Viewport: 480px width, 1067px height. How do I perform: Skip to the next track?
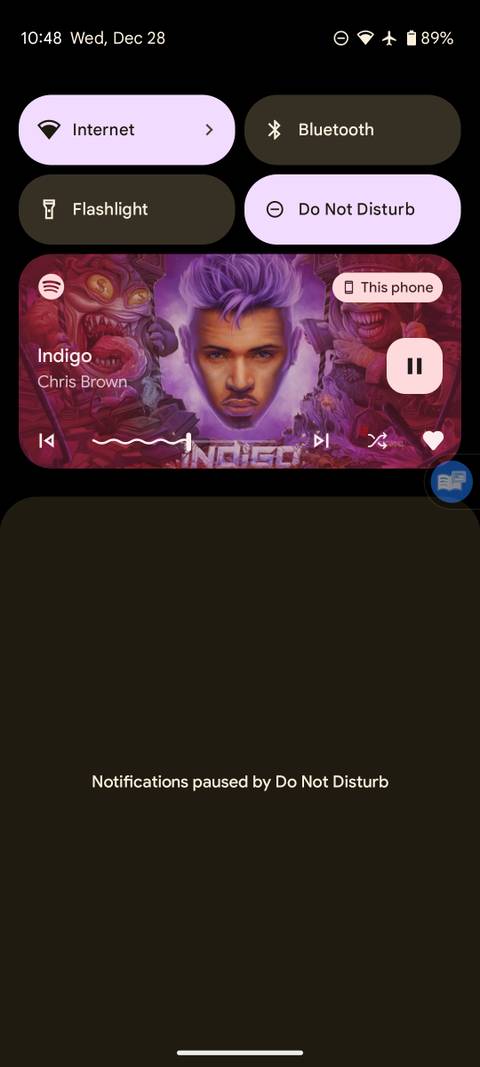coord(321,441)
